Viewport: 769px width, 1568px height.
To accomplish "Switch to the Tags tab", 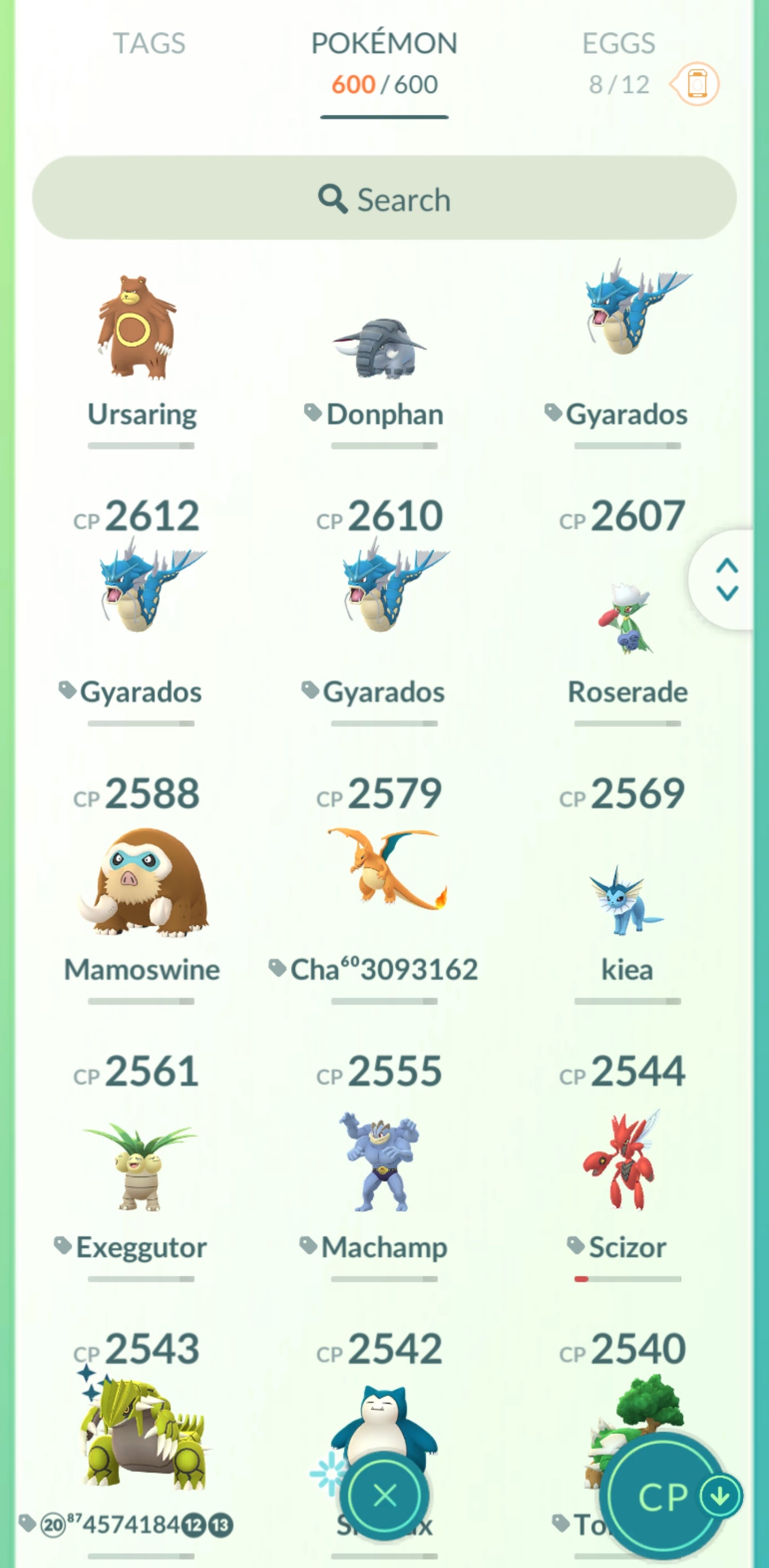I will (x=149, y=44).
